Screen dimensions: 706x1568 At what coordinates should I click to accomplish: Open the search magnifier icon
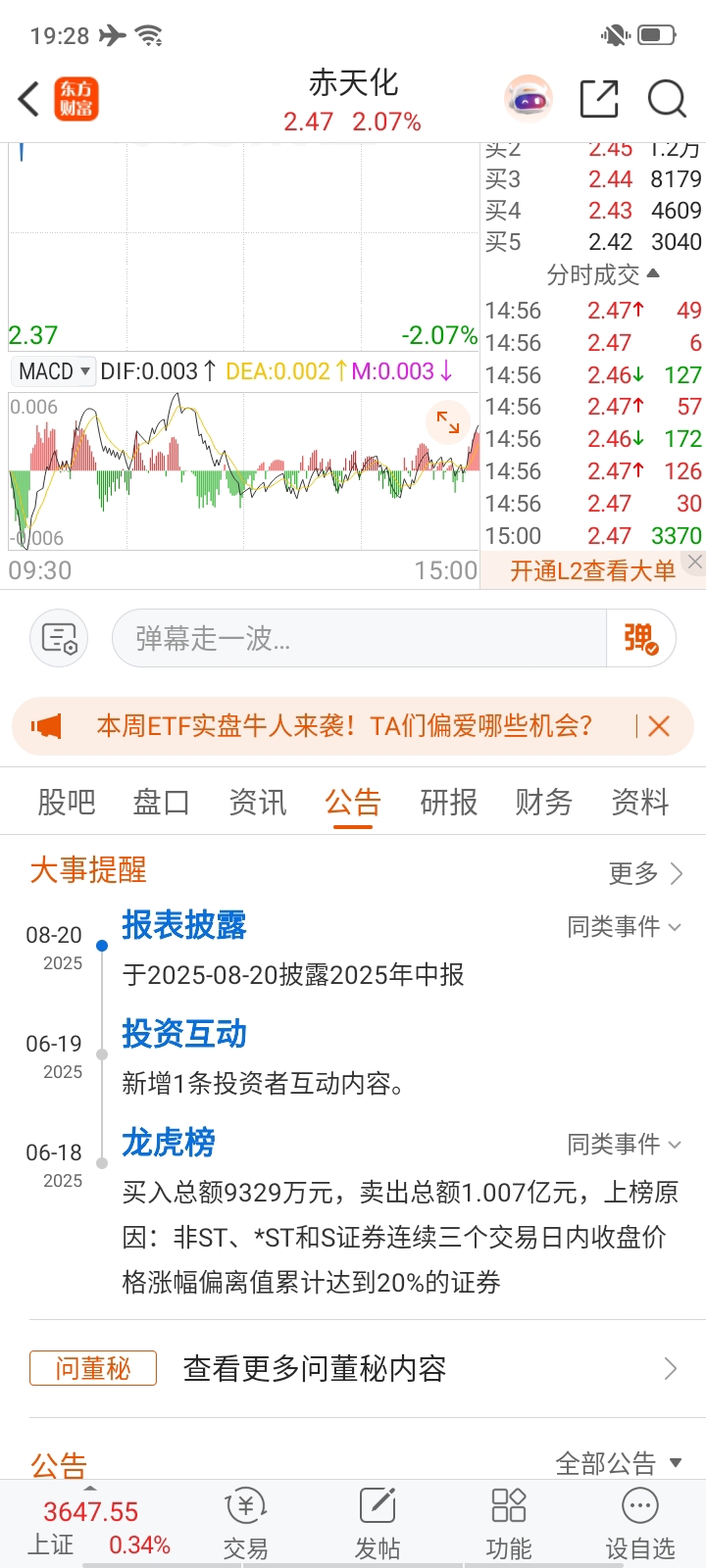click(667, 99)
